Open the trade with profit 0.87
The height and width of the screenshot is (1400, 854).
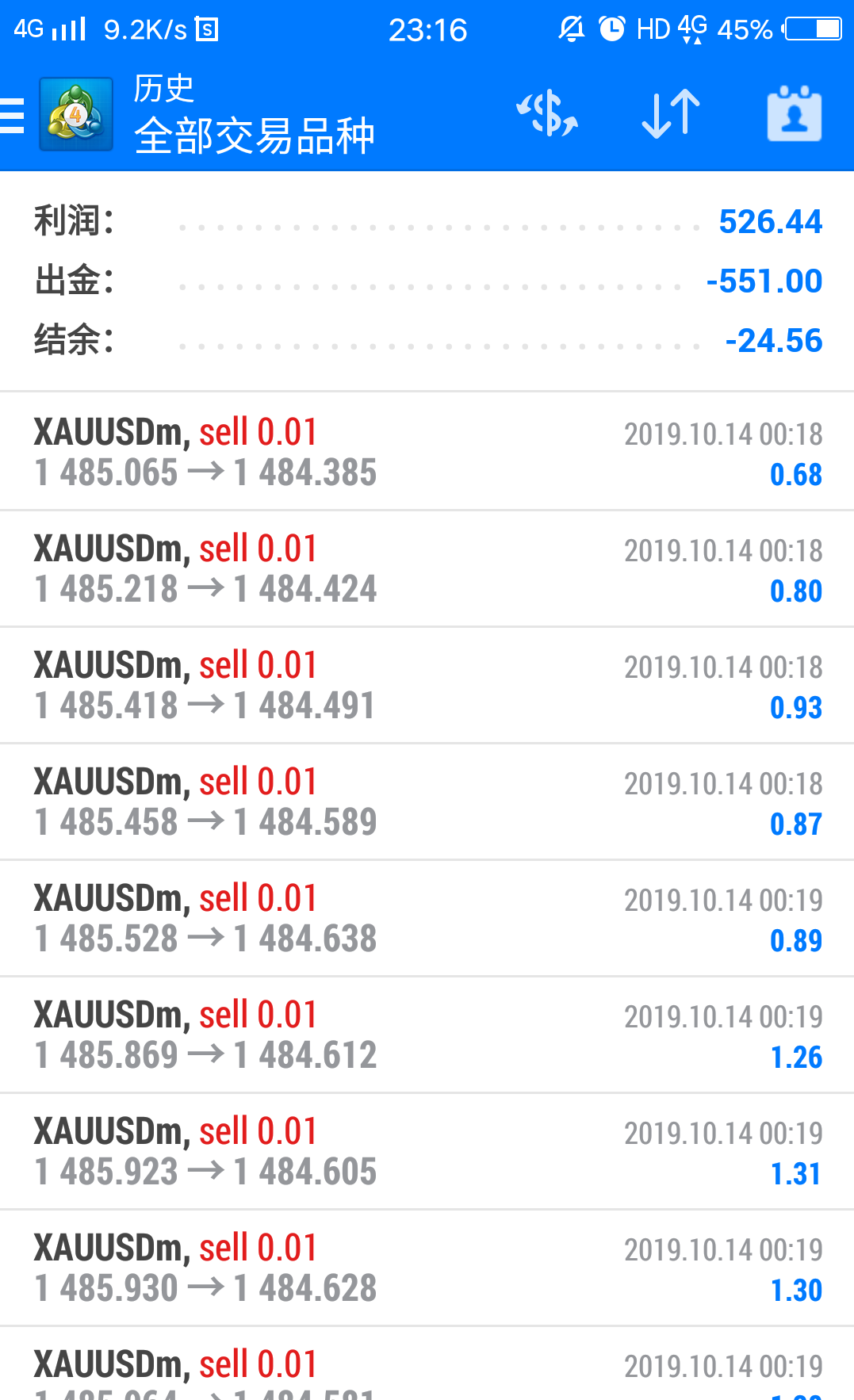click(427, 801)
